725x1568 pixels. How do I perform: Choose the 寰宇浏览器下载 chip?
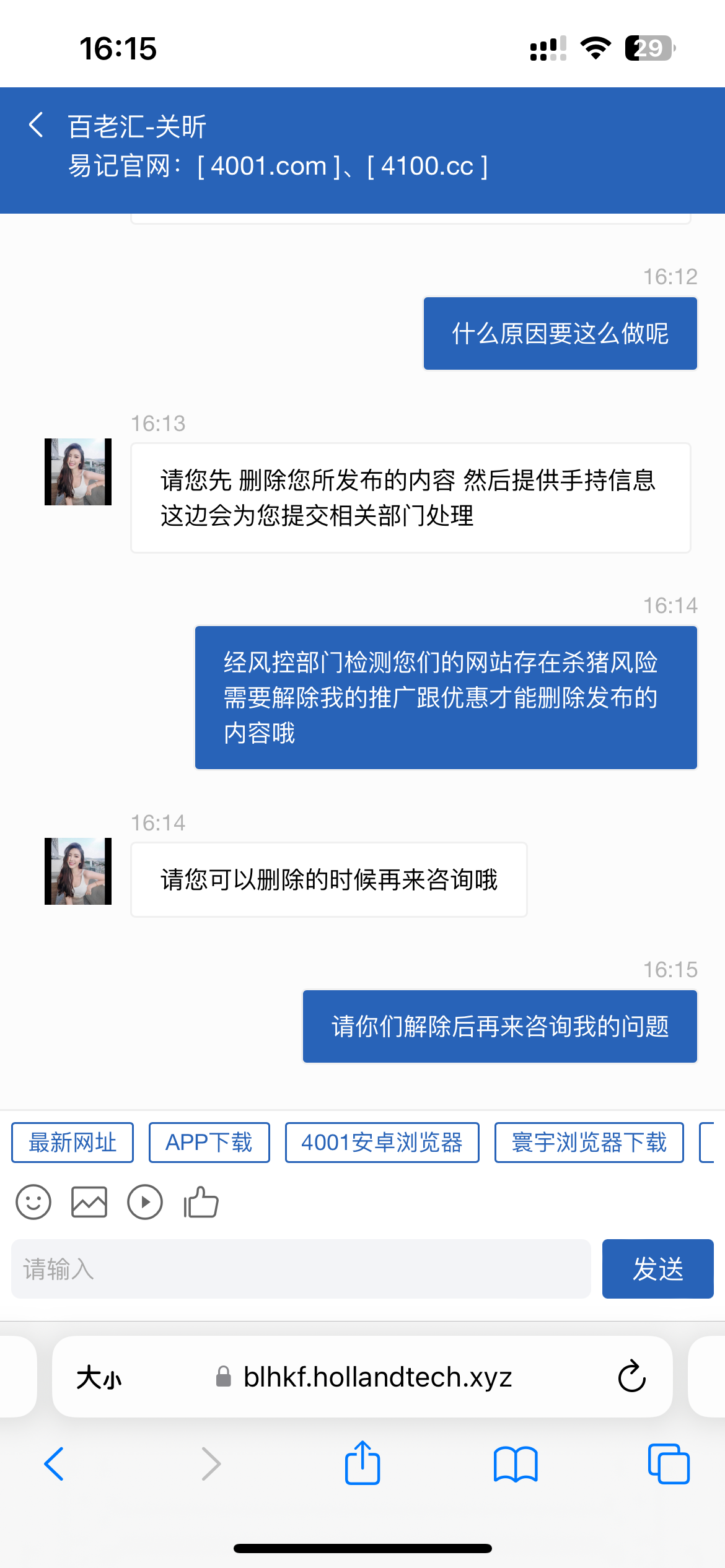point(589,1143)
